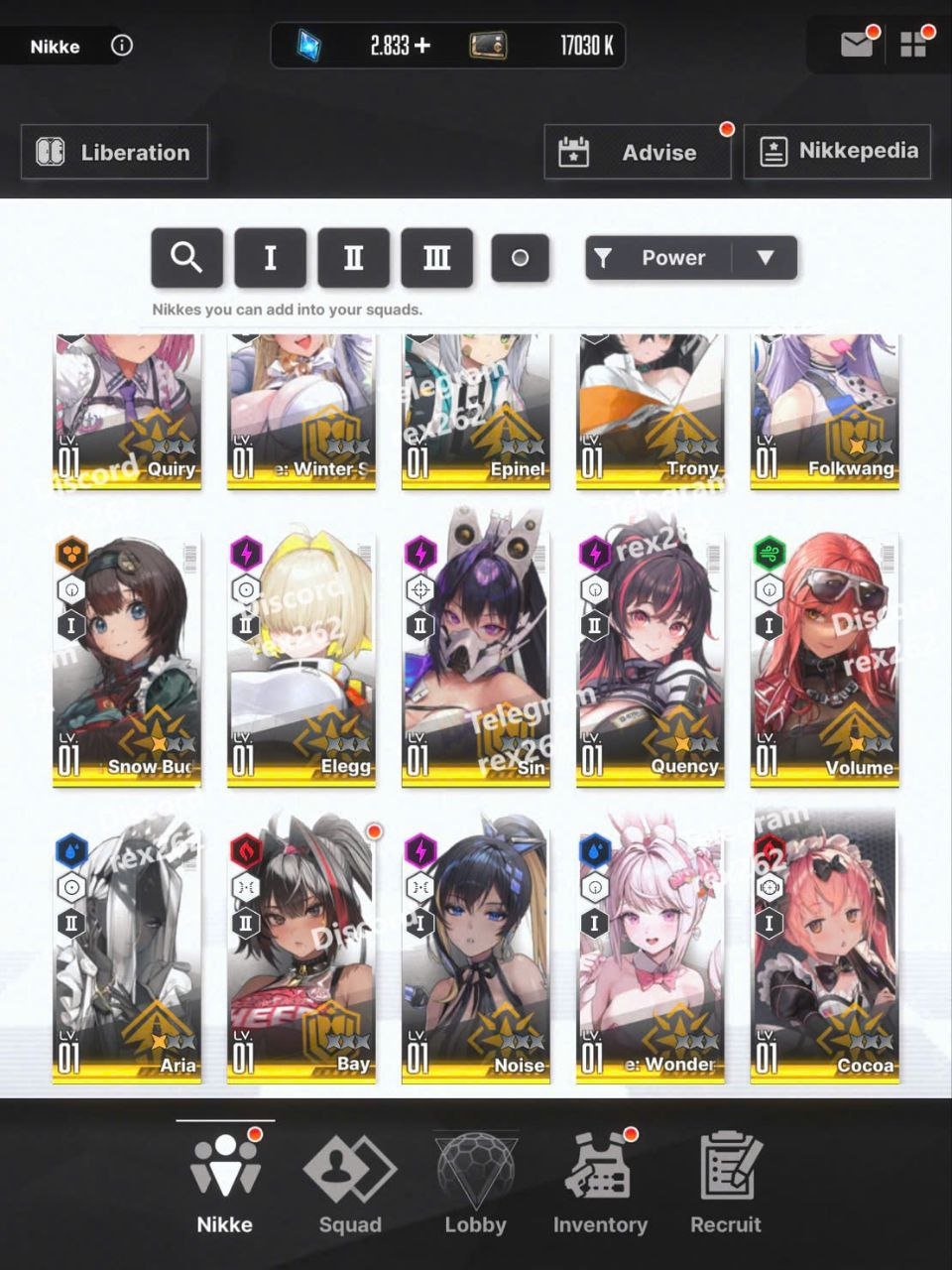Filter by Burst I

click(270, 258)
